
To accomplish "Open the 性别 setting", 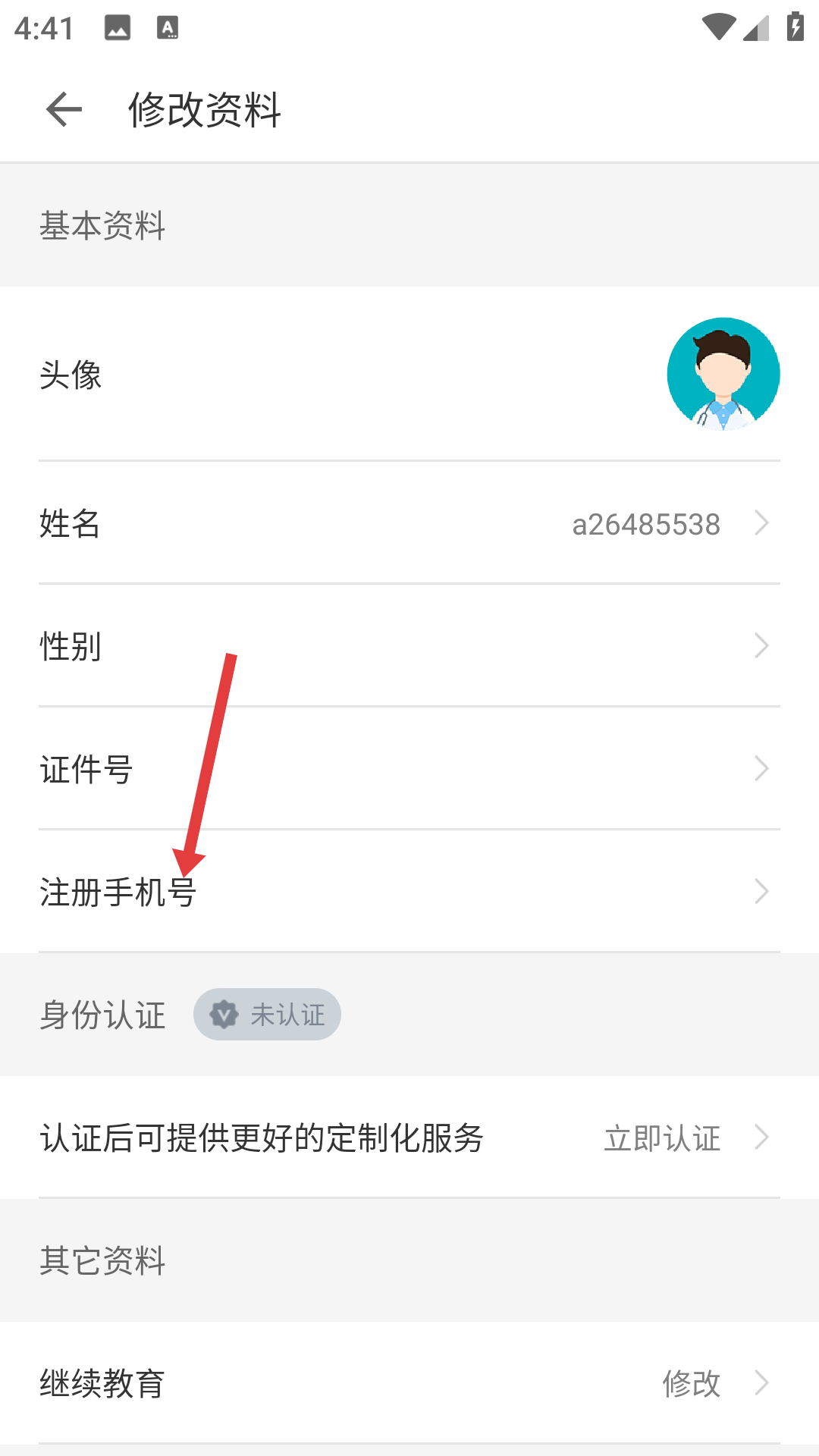I will pyautogui.click(x=409, y=647).
